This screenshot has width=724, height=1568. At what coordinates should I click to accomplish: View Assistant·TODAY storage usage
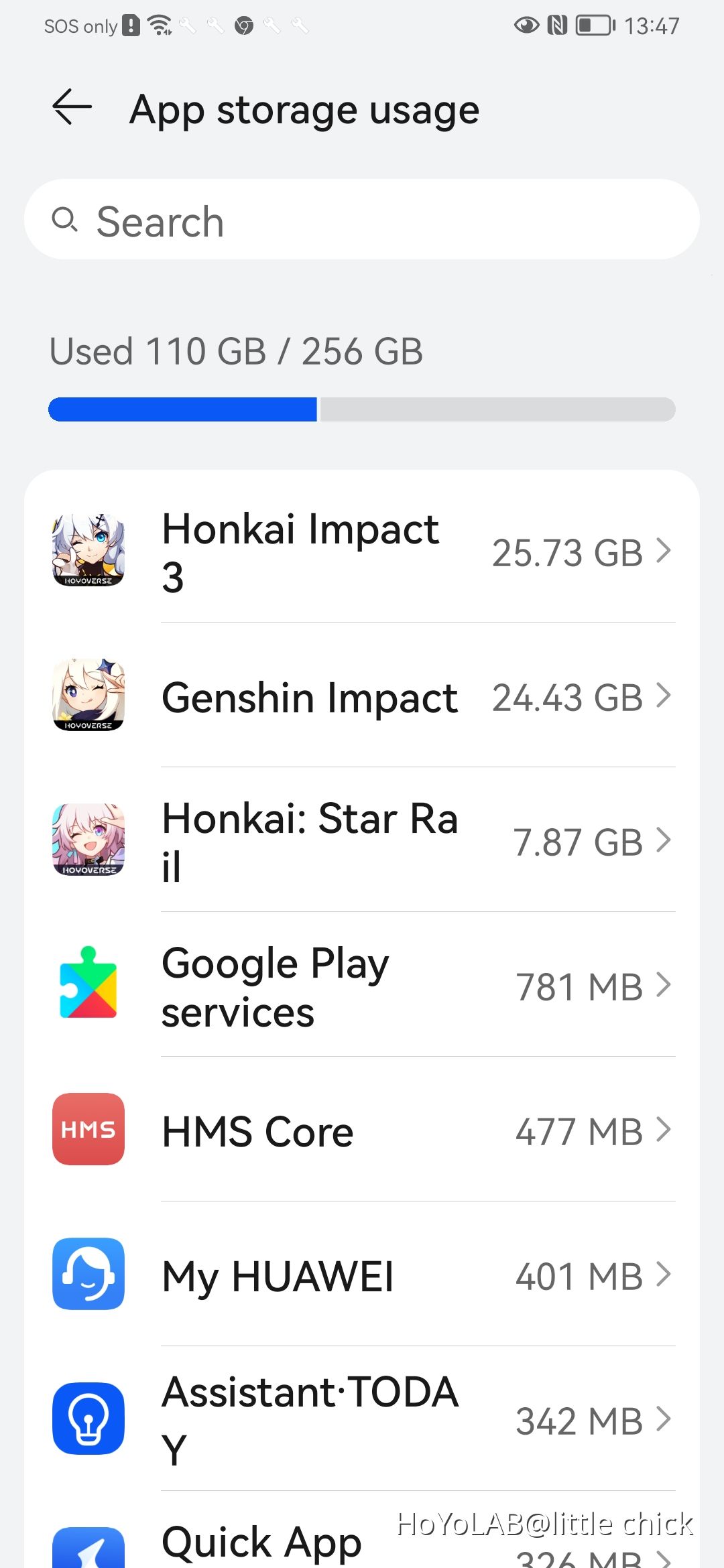(362, 1420)
